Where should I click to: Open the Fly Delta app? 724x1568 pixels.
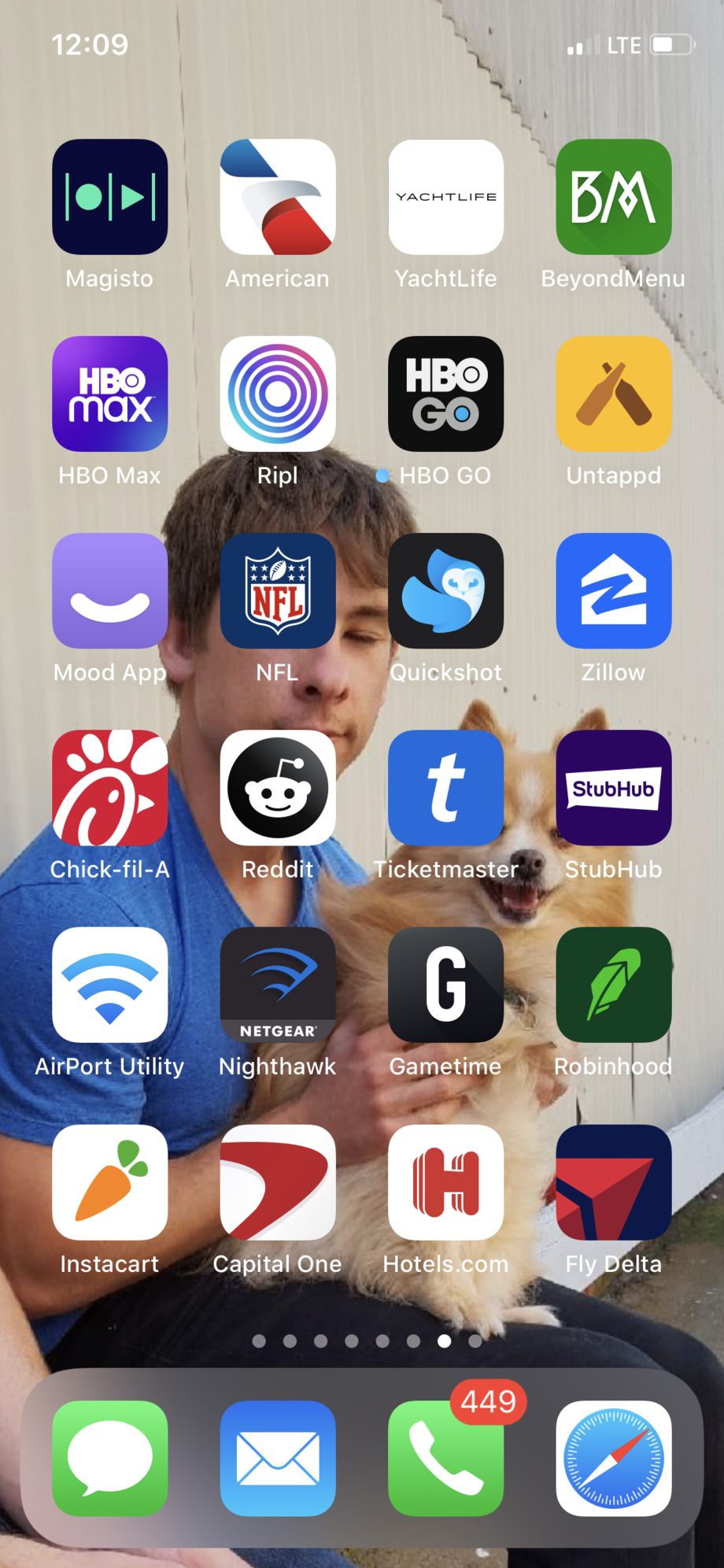pos(613,1182)
